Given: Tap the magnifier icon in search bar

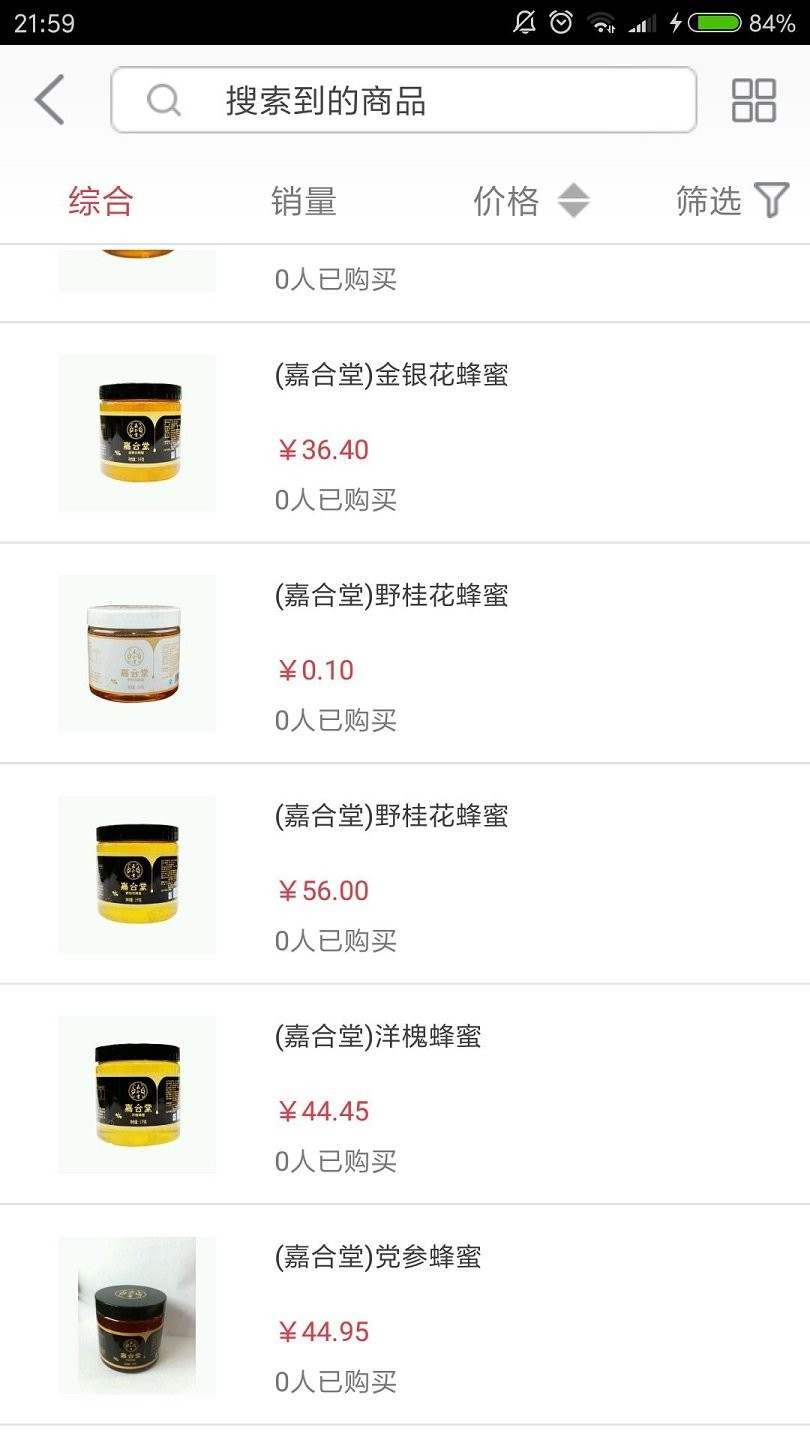Looking at the screenshot, I should 162,99.
